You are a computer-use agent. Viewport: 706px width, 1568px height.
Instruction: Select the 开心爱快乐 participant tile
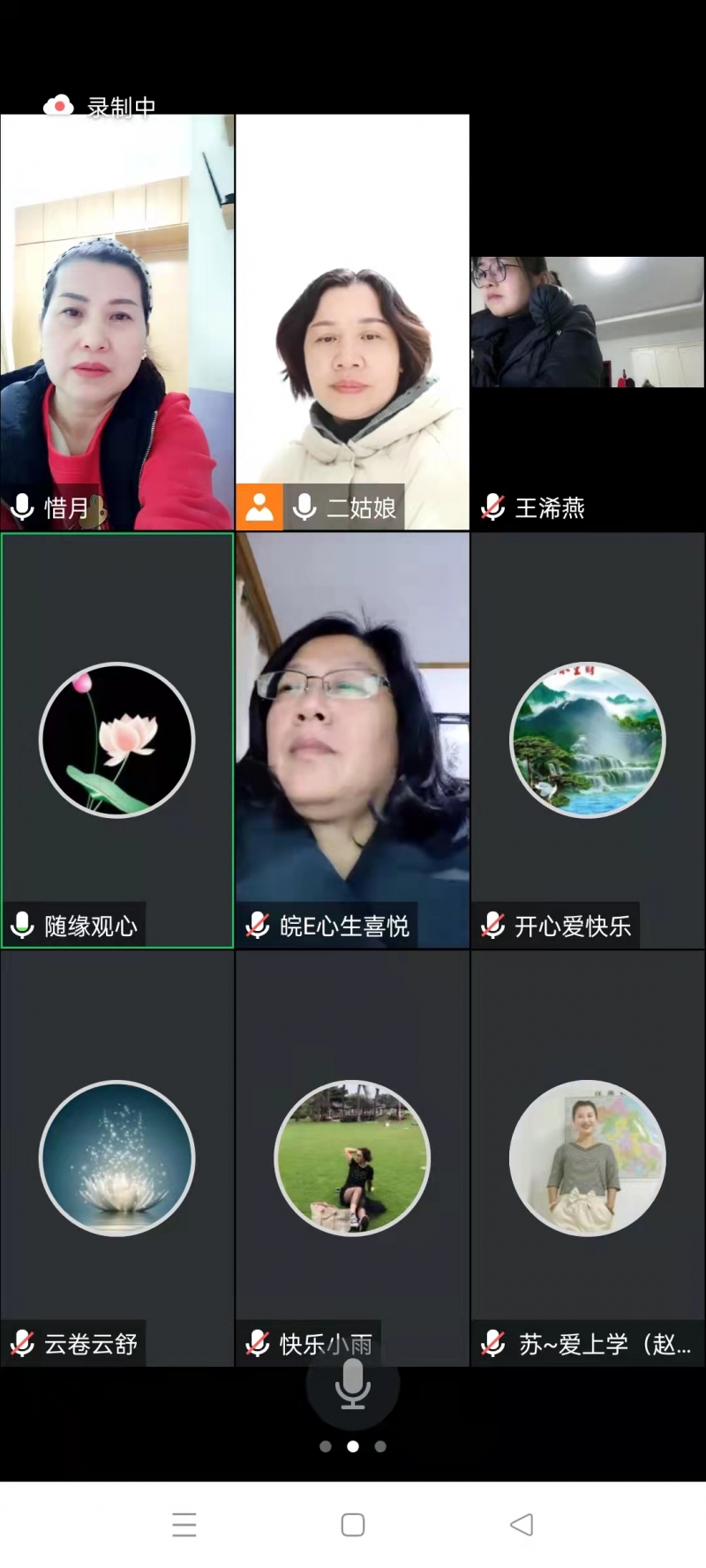pyautogui.click(x=587, y=739)
